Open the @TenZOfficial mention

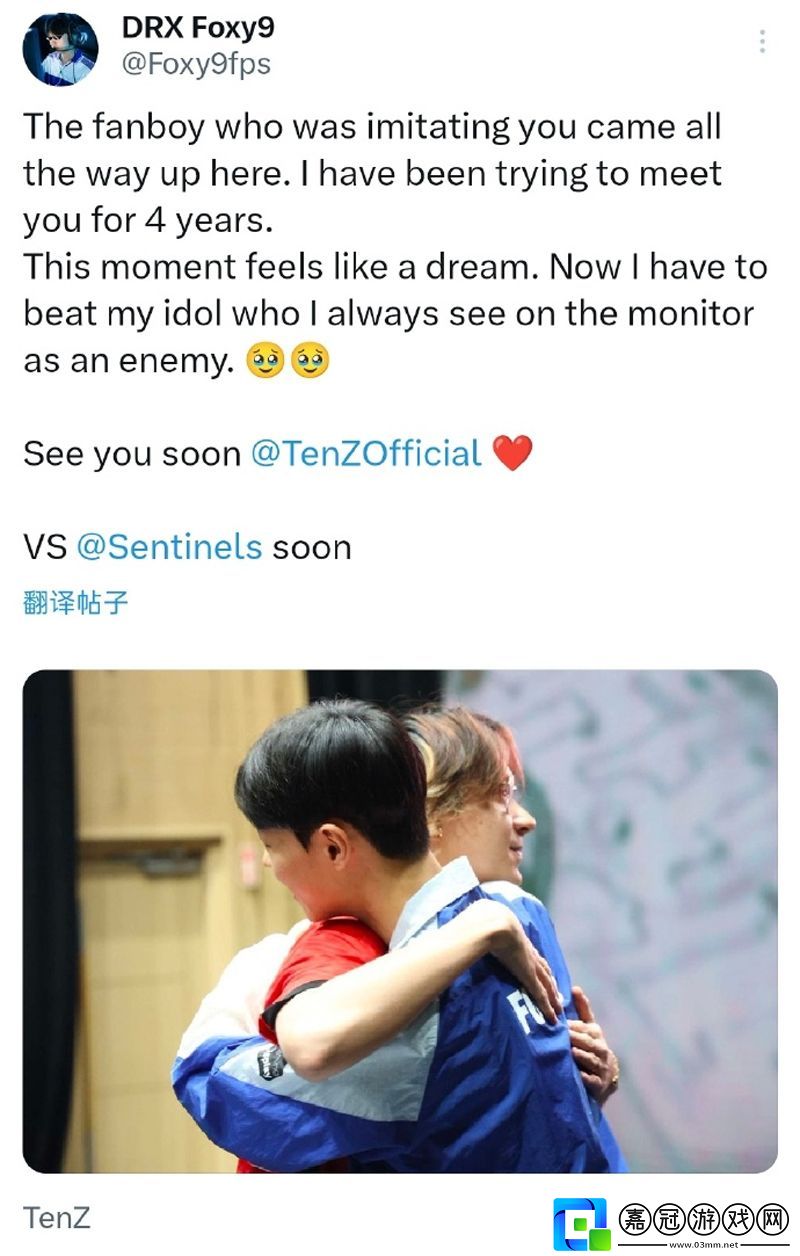pos(366,454)
